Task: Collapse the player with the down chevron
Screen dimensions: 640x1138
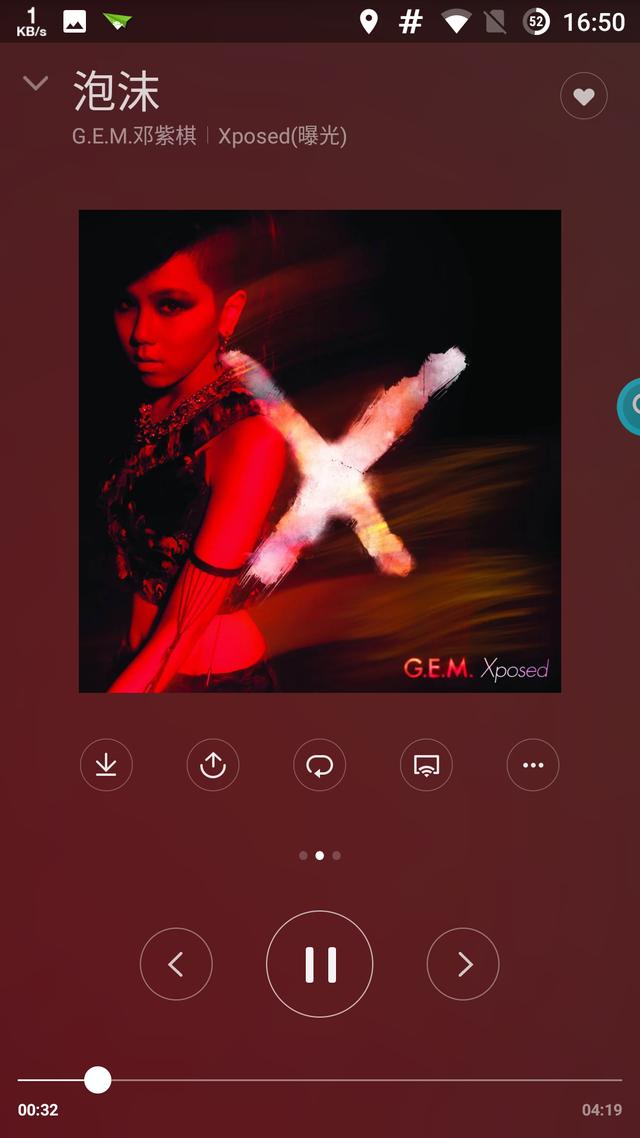Action: [x=35, y=83]
